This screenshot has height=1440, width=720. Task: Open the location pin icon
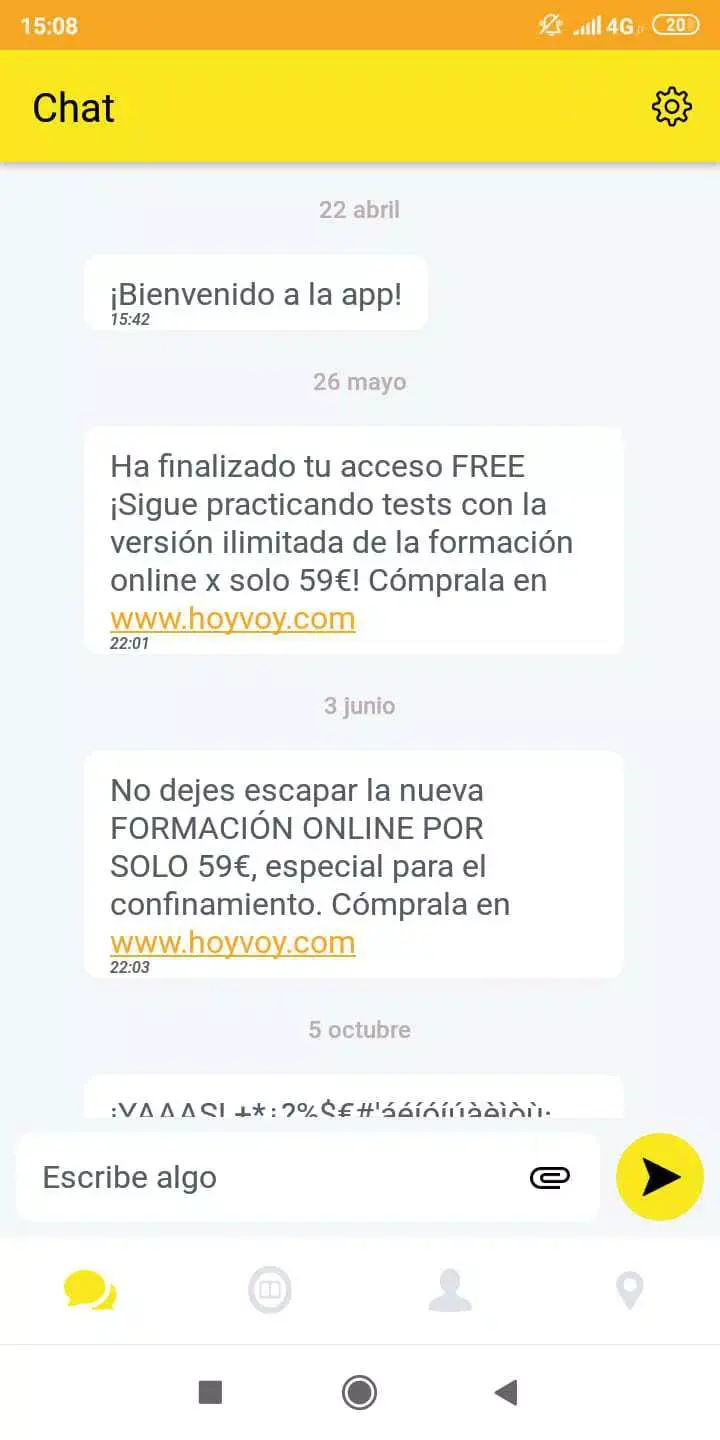pyautogui.click(x=630, y=1290)
